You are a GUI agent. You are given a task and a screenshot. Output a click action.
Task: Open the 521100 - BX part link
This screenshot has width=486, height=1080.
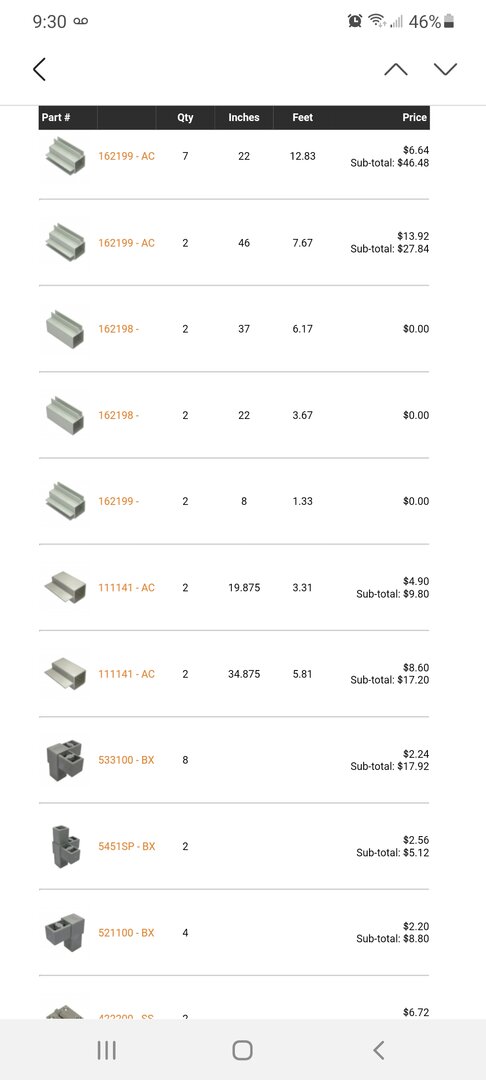point(126,933)
